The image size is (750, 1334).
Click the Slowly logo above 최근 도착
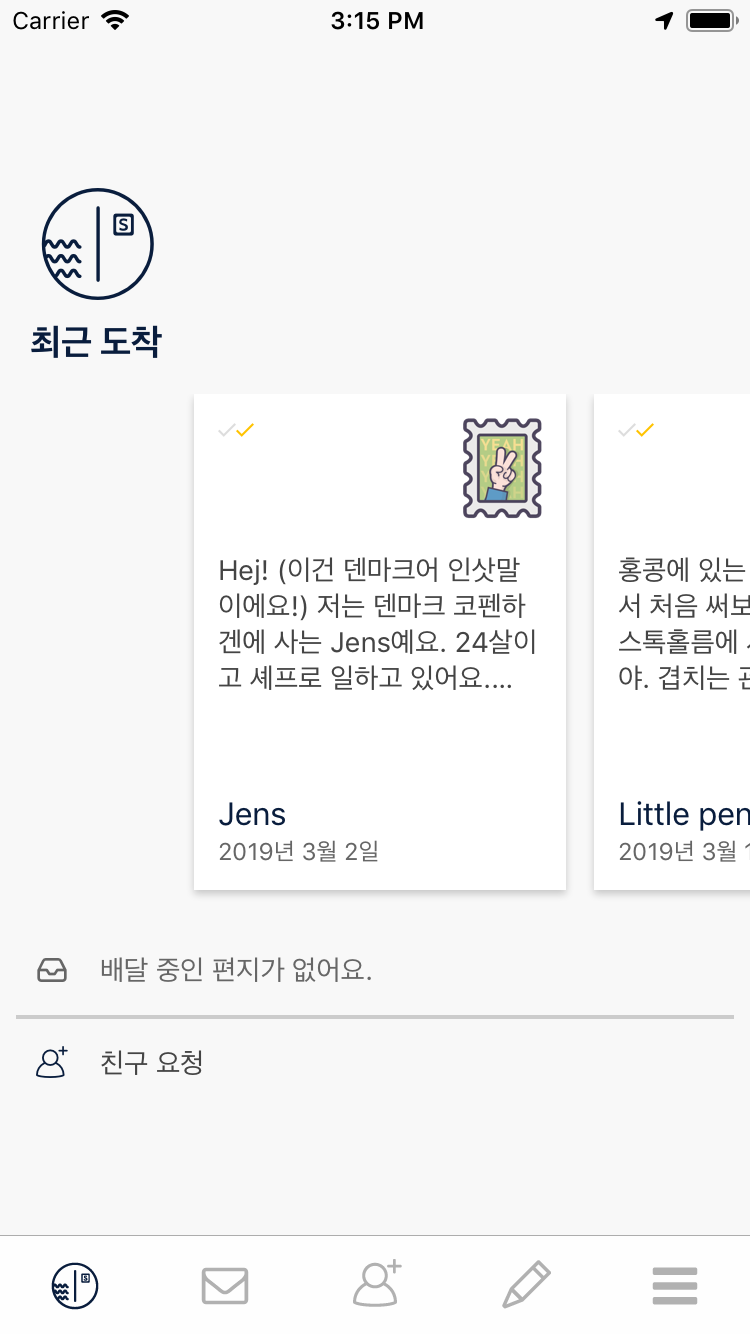tap(96, 243)
